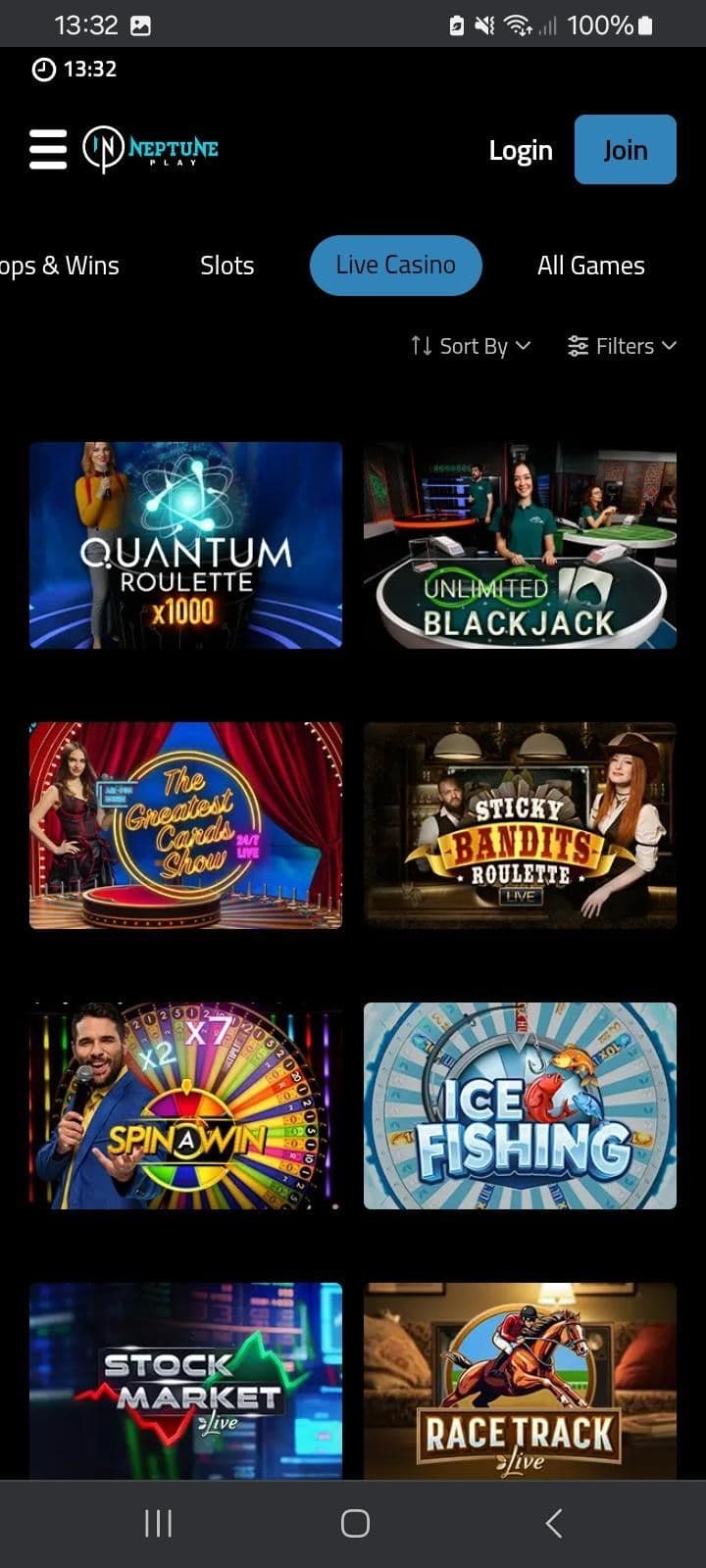Open Sticky Bandits Roulette
706x1568 pixels.
(x=520, y=824)
